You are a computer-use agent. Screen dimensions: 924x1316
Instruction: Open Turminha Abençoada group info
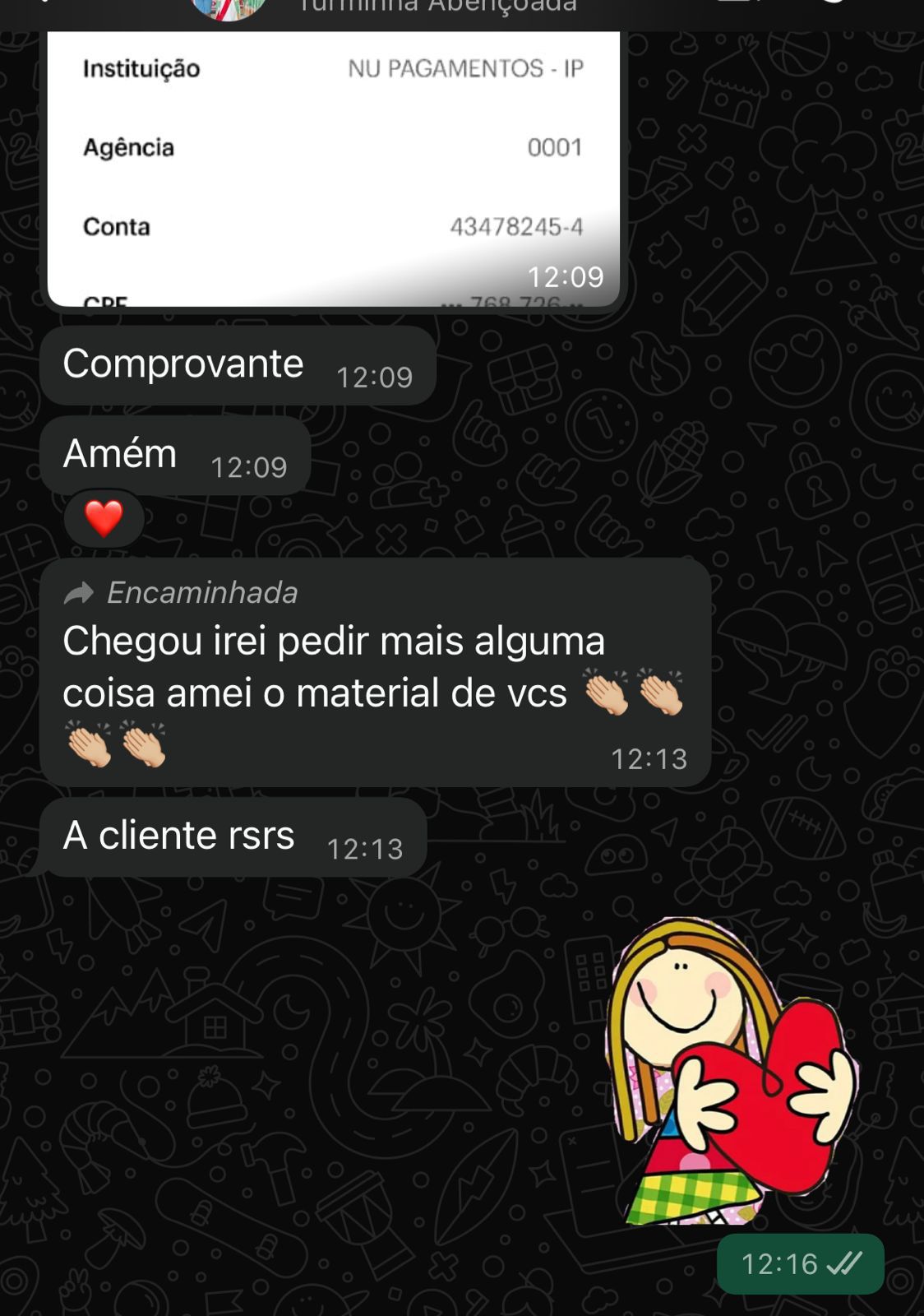[436, 7]
